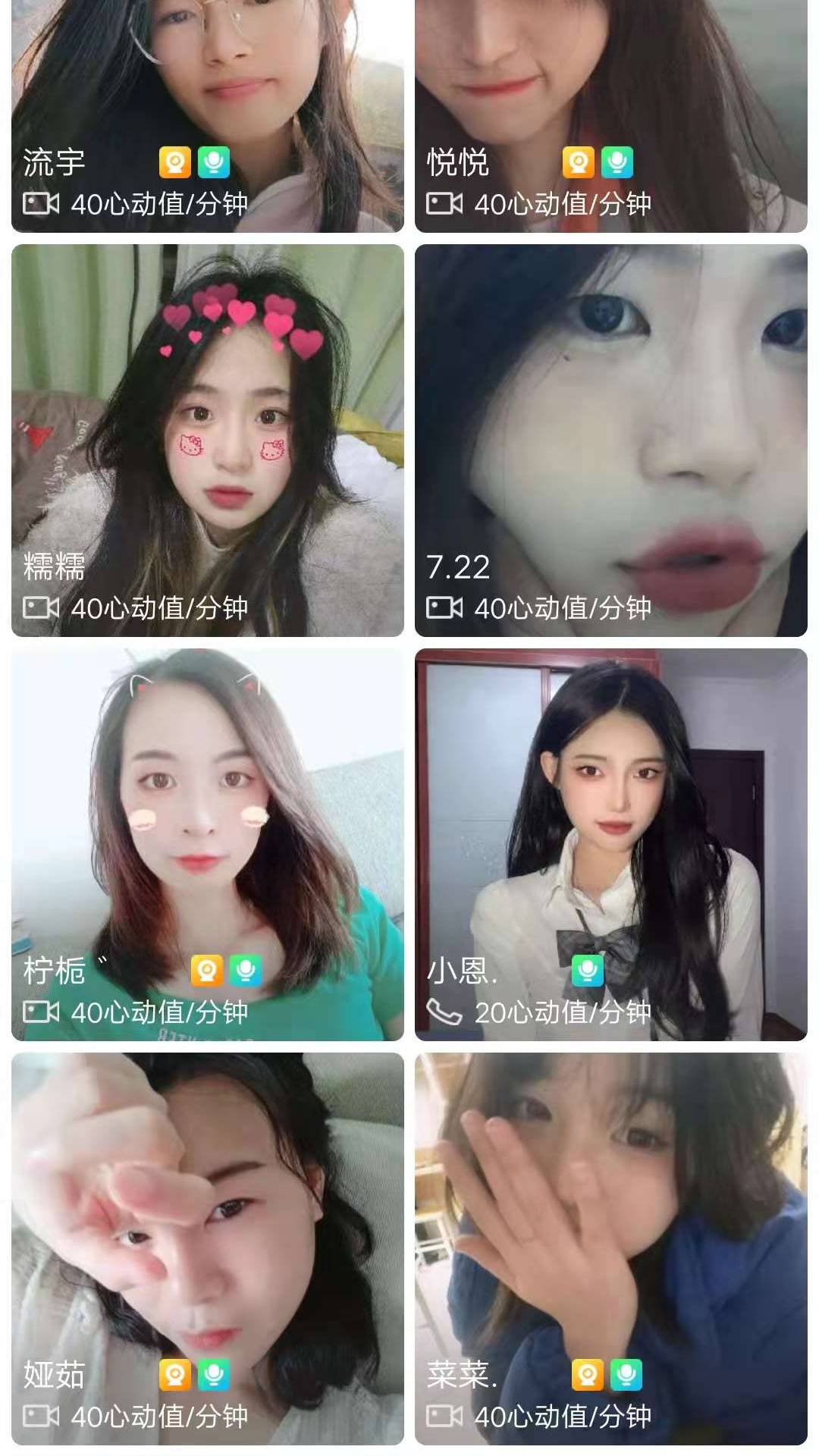819x1456 pixels.
Task: View the profile card named 糯糯
Action: click(x=207, y=440)
